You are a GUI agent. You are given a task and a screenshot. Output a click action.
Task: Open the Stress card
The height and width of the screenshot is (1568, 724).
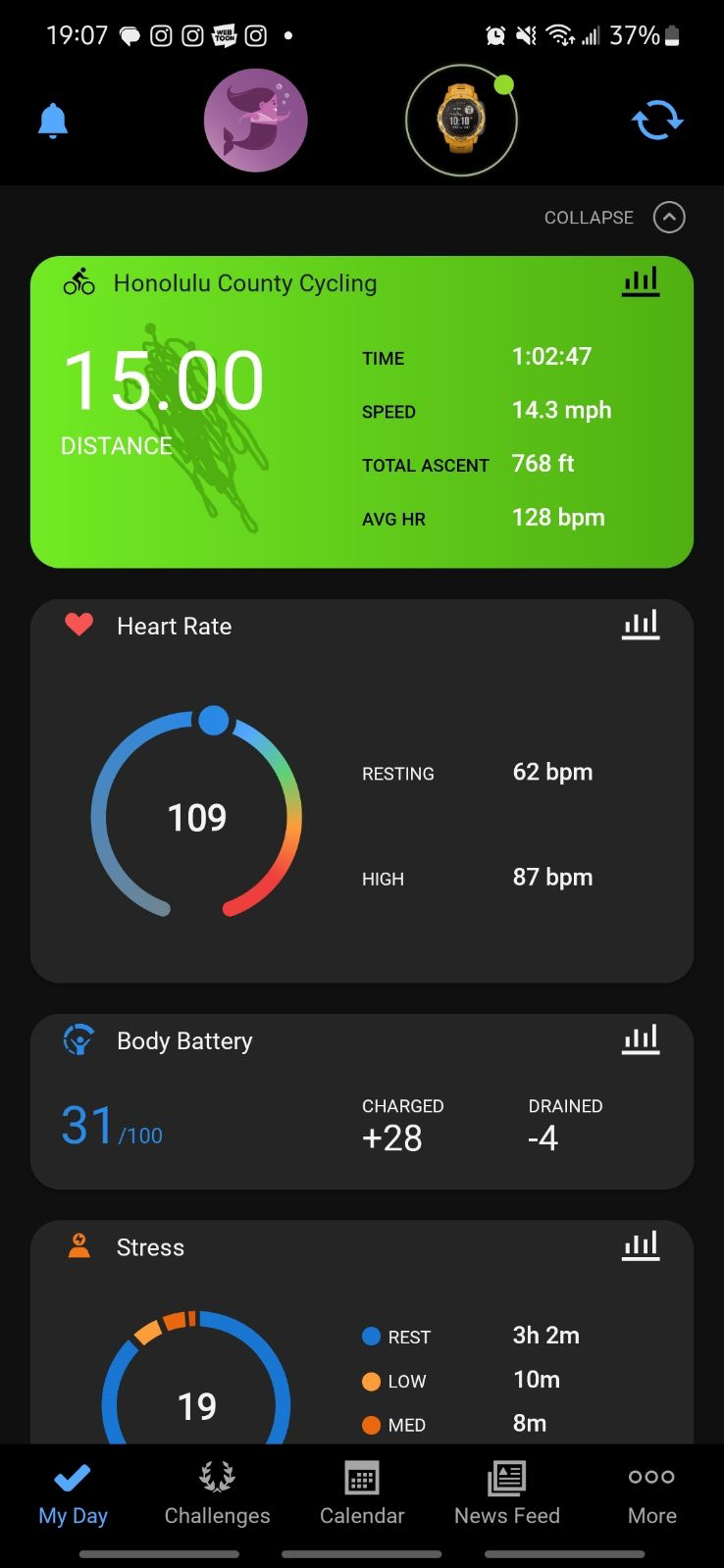click(362, 1332)
